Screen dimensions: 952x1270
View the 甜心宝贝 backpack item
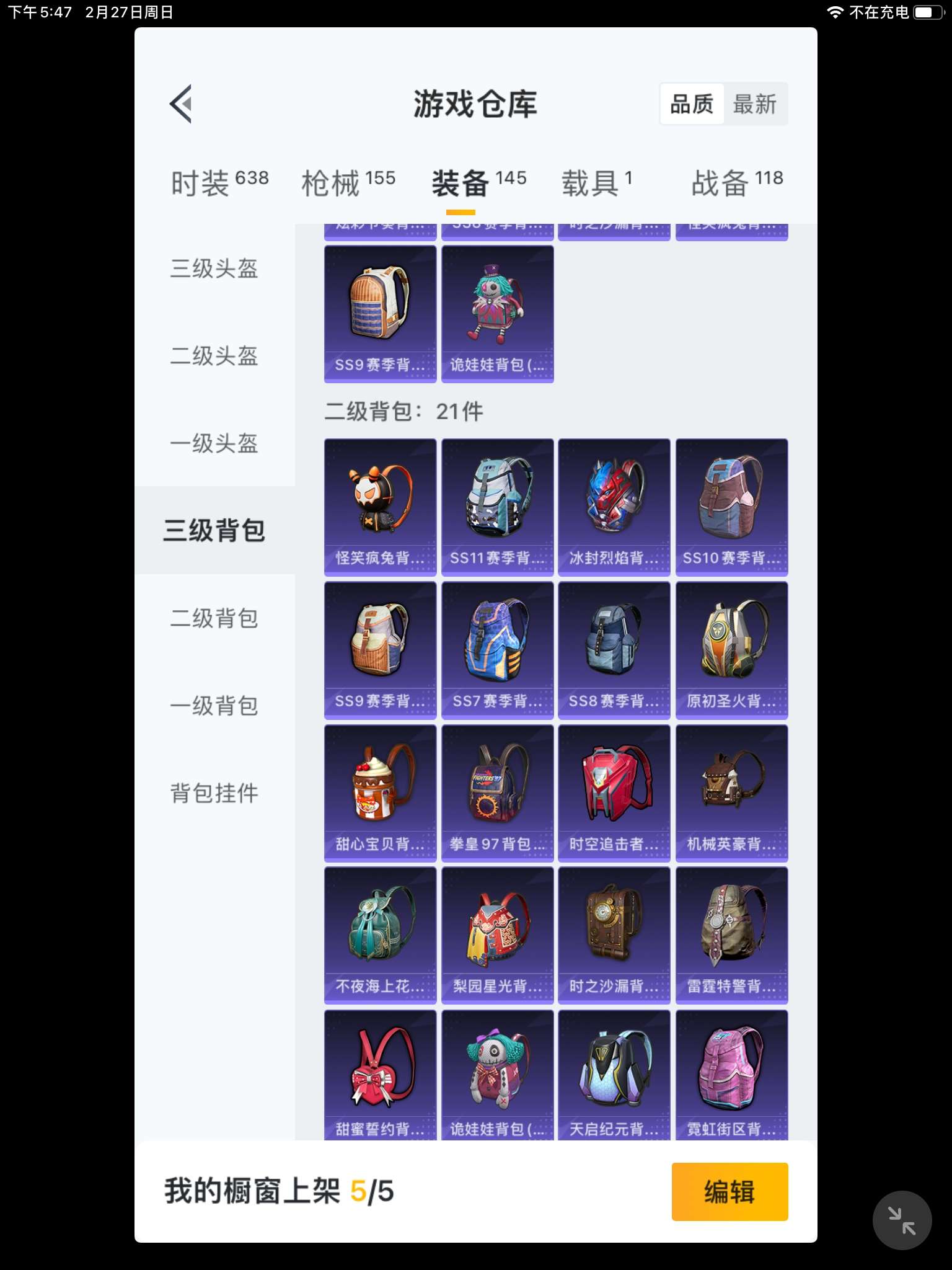(380, 793)
